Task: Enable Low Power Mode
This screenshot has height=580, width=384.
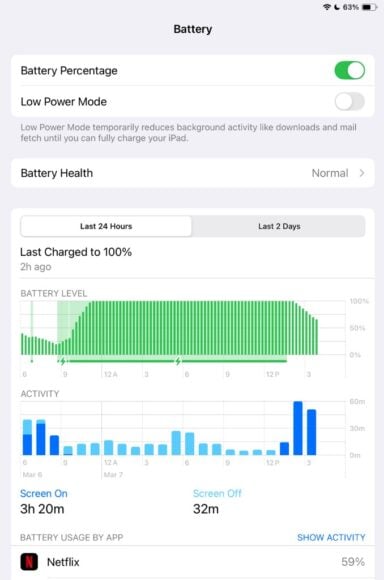Action: (350, 101)
